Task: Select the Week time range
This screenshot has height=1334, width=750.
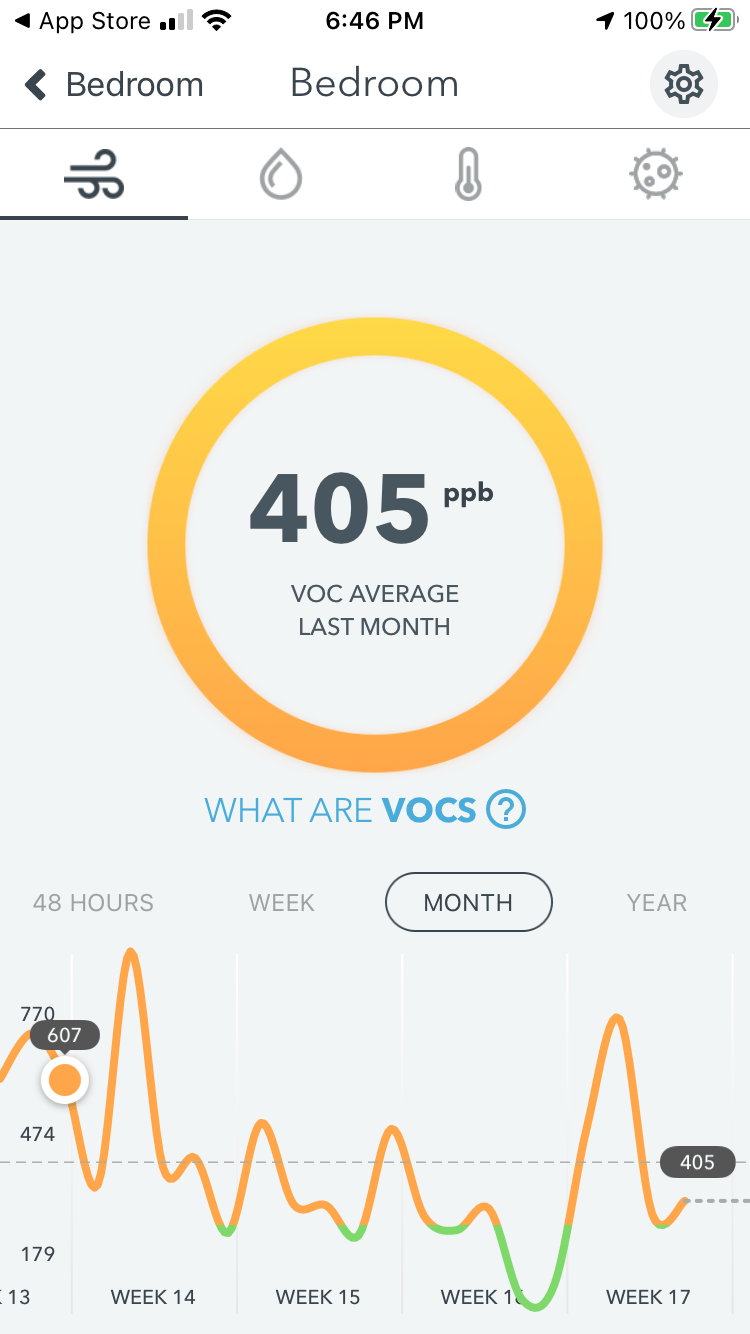Action: pyautogui.click(x=282, y=903)
